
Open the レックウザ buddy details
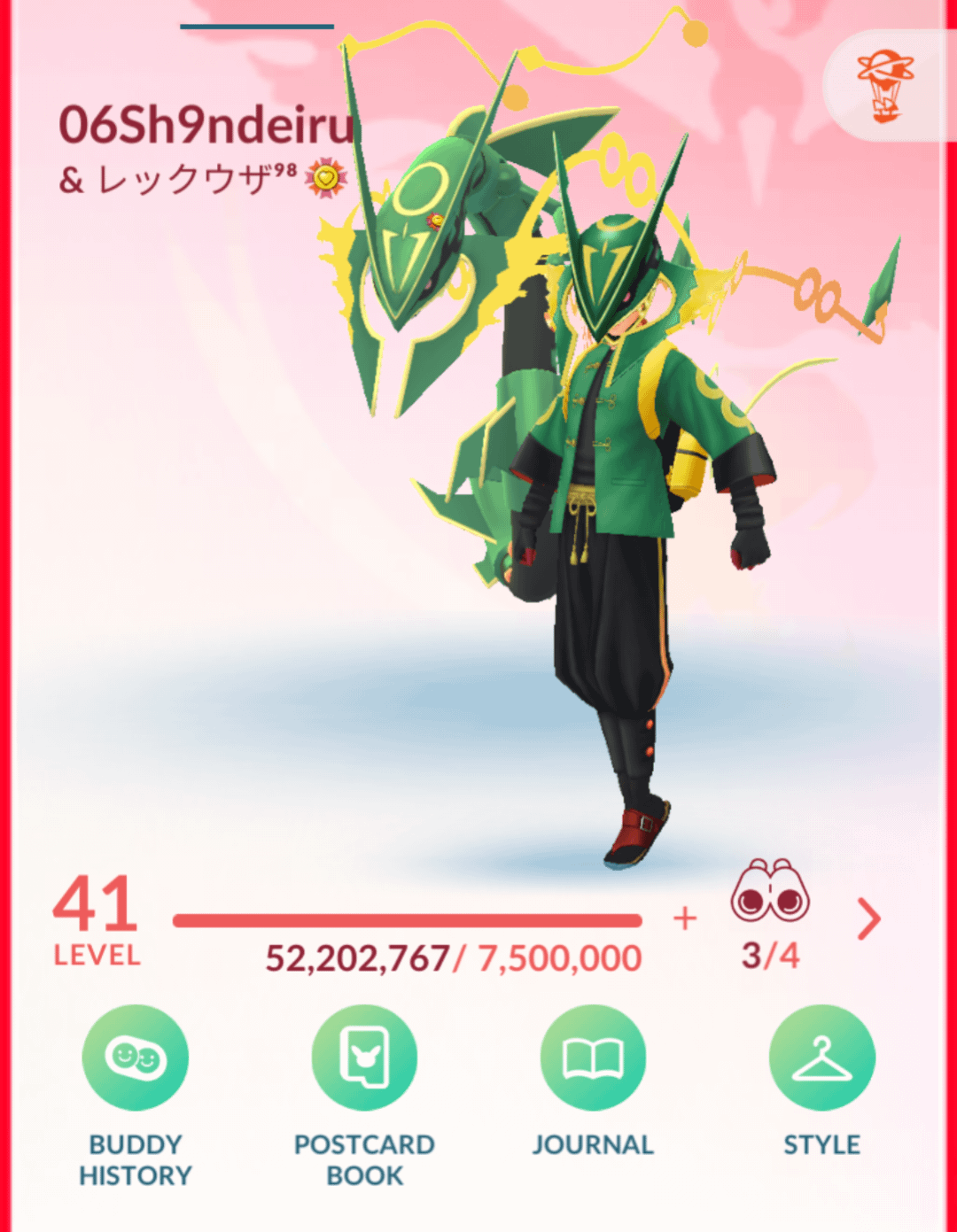click(x=197, y=180)
